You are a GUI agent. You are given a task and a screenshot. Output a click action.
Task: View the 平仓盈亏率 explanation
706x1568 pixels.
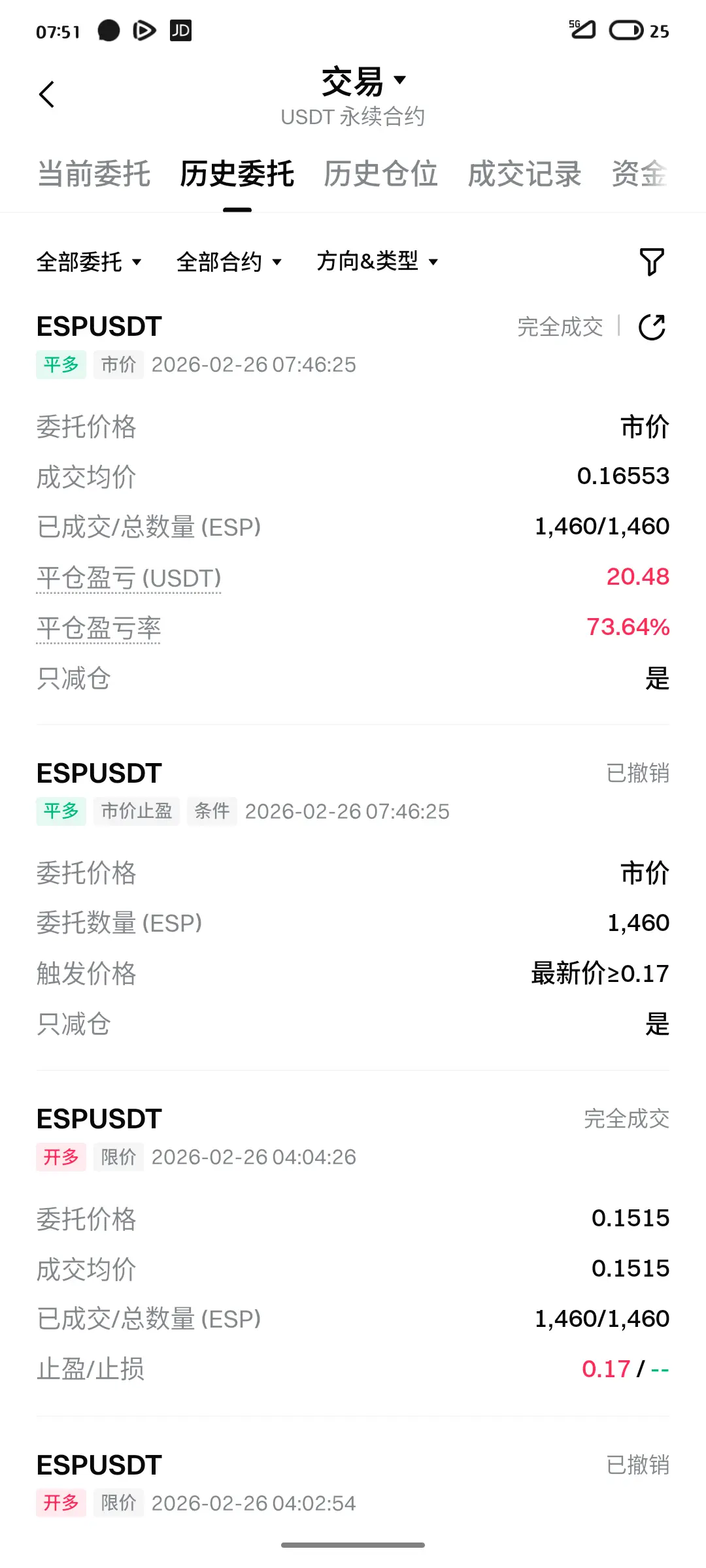[x=99, y=629]
